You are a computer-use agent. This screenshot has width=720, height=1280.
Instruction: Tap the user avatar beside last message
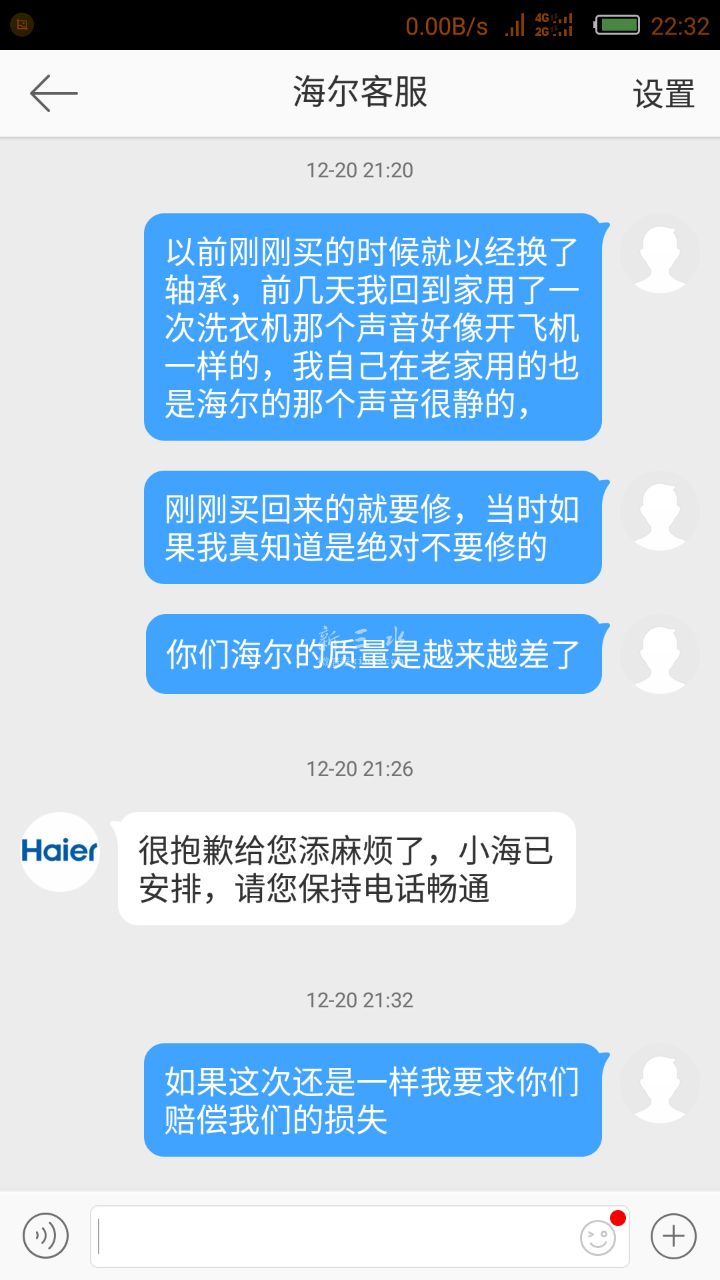point(659,1083)
